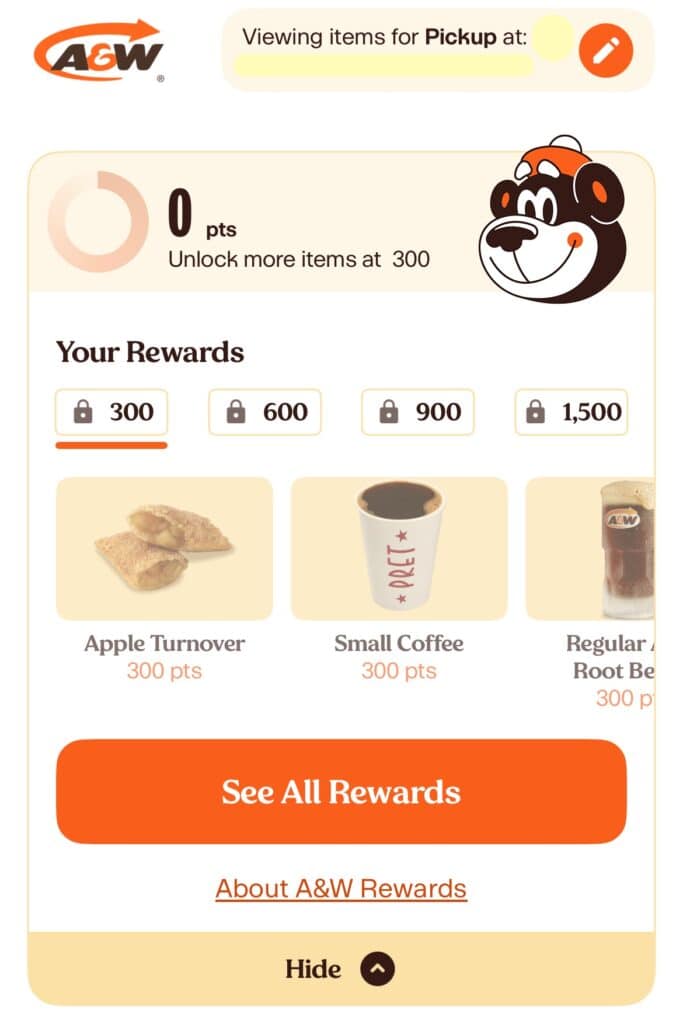Image resolution: width=683 pixels, height=1024 pixels.
Task: Open the About A&W Rewards link
Action: (341, 888)
